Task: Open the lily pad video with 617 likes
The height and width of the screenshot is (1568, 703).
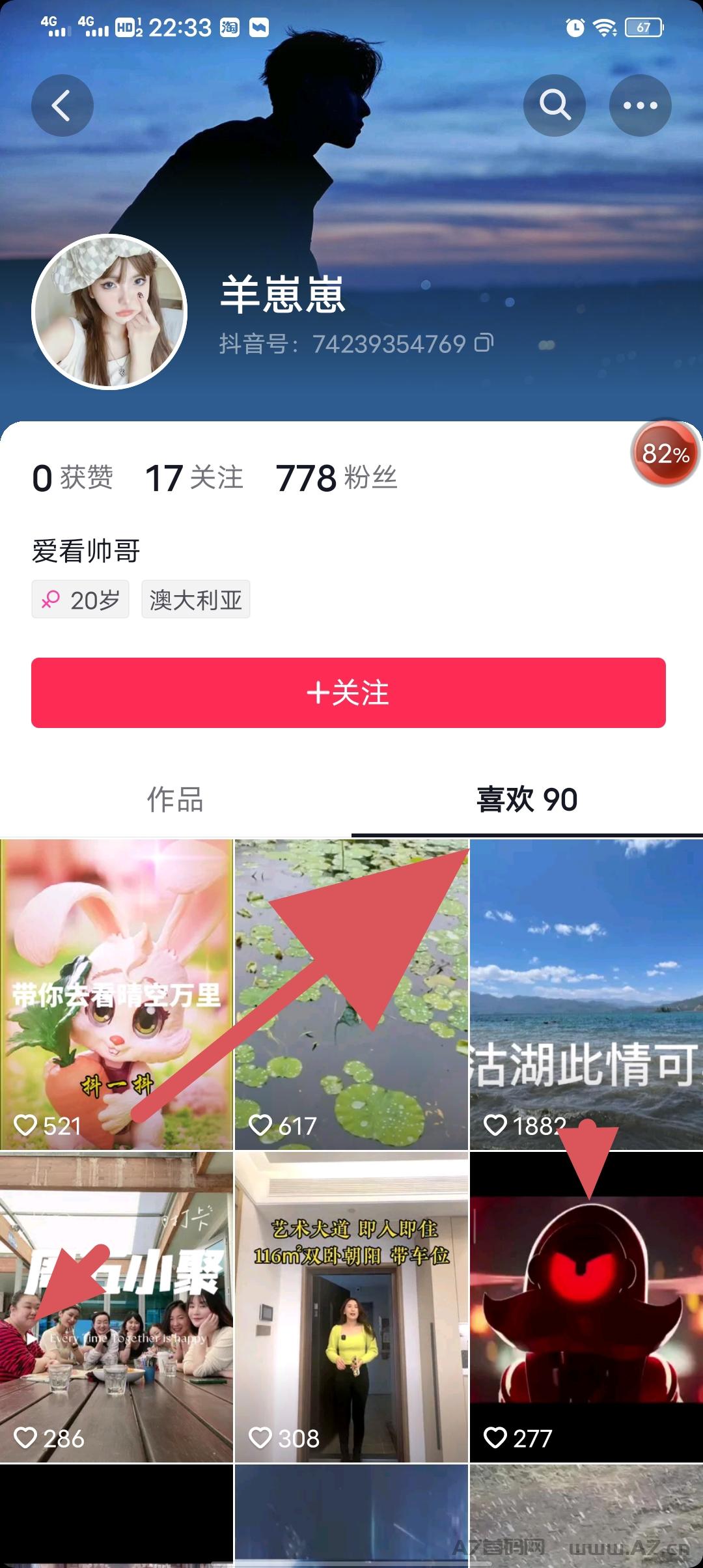Action: click(351, 994)
